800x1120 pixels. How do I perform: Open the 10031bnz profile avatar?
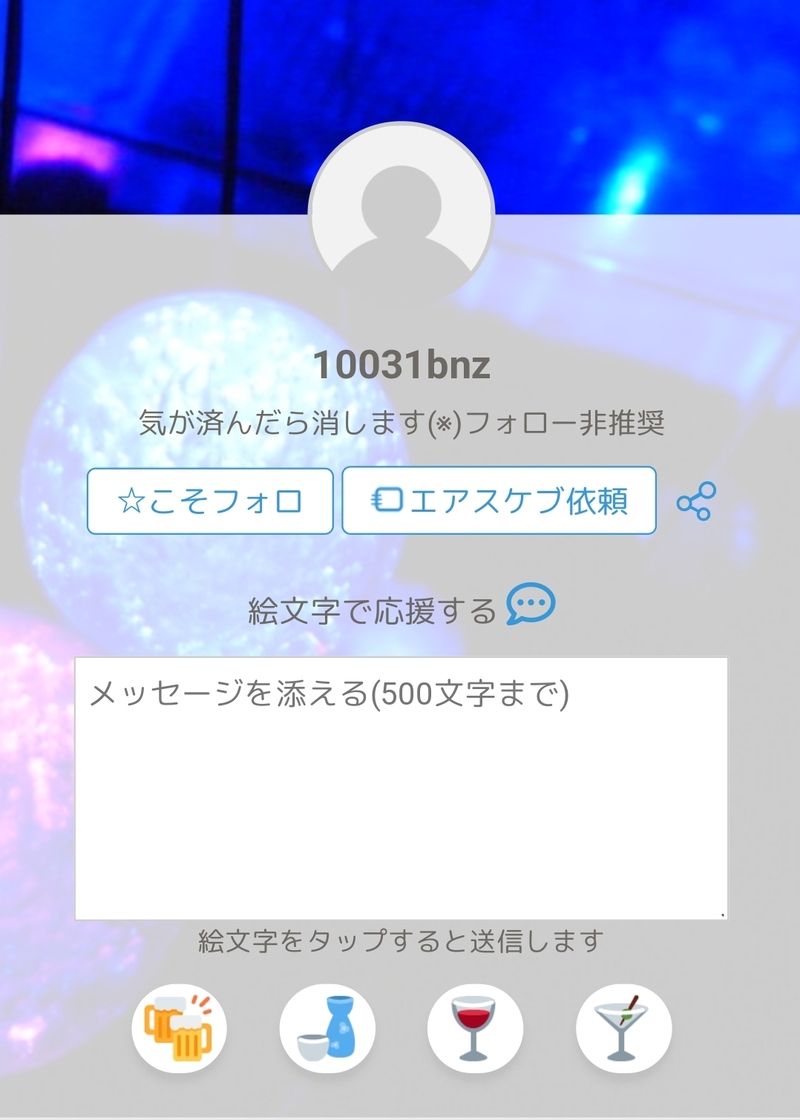click(402, 214)
